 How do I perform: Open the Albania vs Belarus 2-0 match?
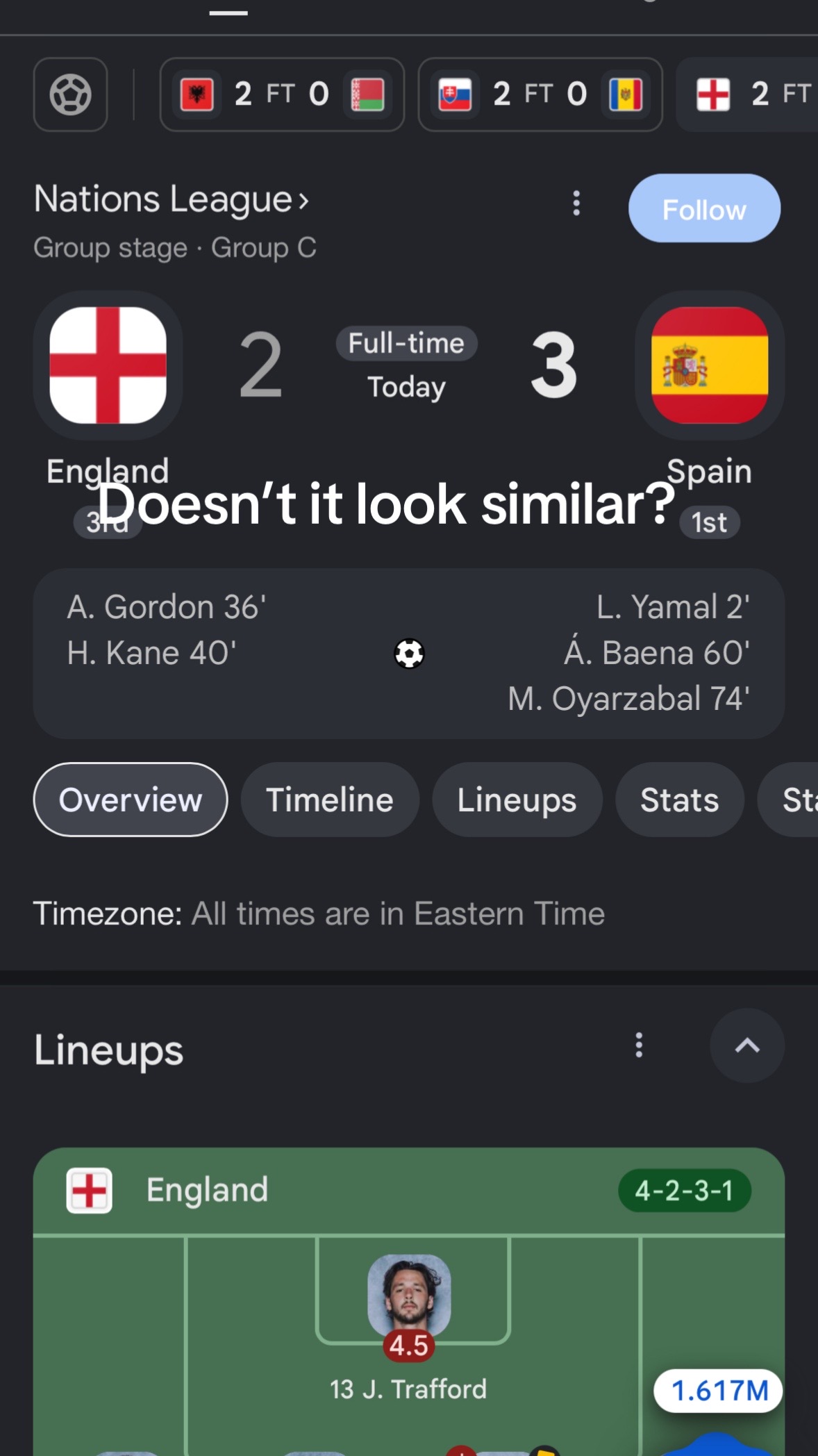282,94
